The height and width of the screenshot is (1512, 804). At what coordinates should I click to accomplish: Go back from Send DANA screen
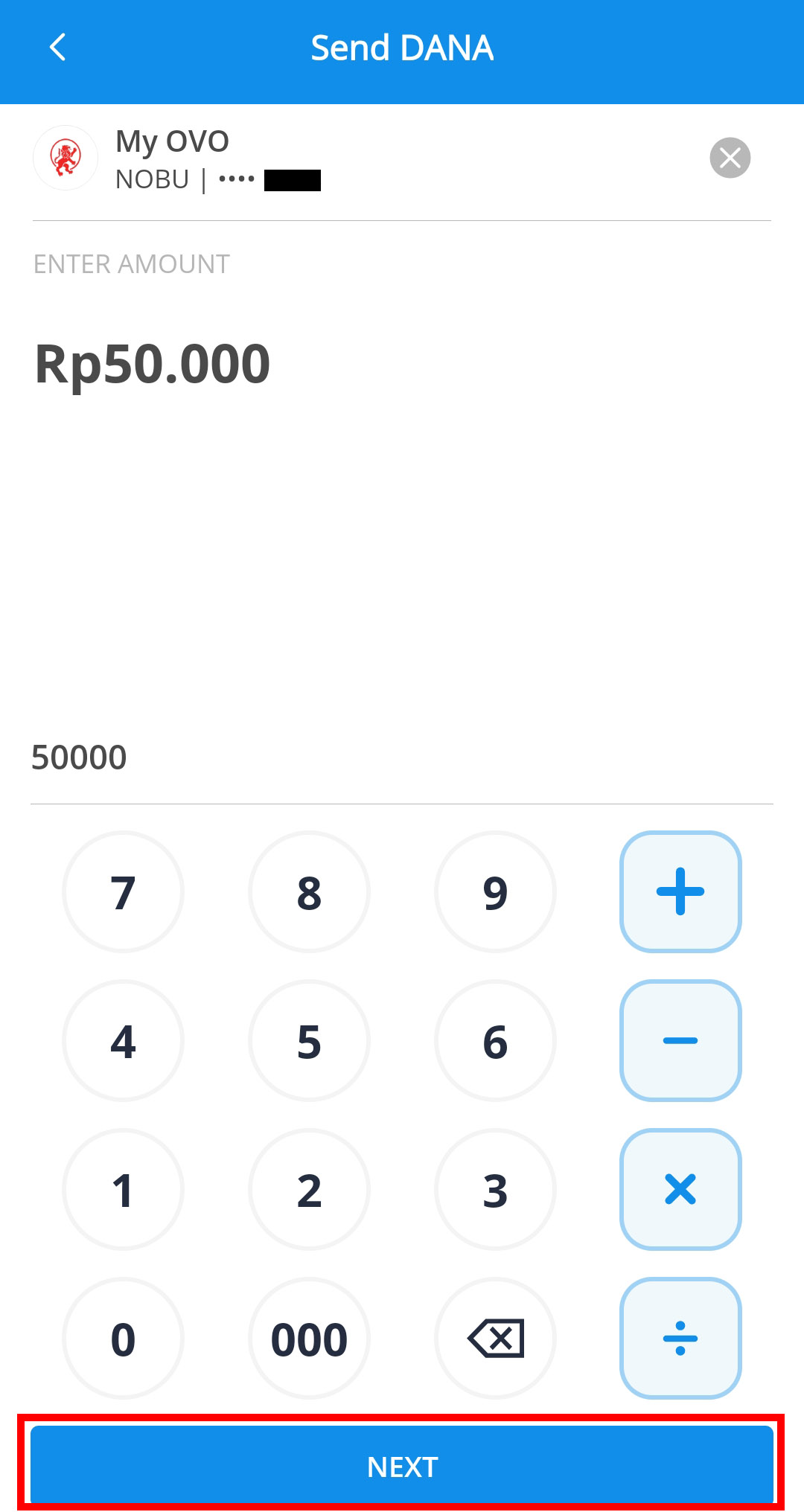(57, 48)
